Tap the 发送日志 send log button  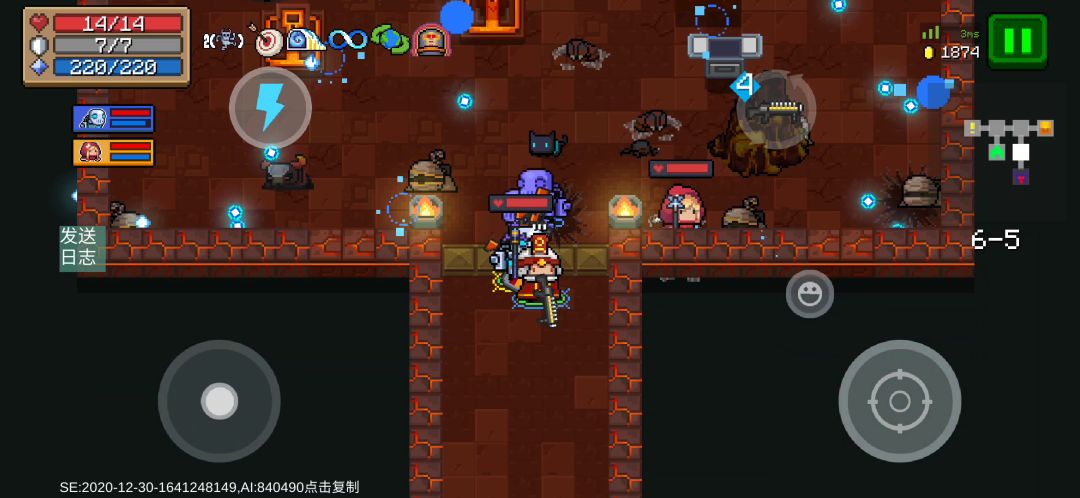(81, 247)
